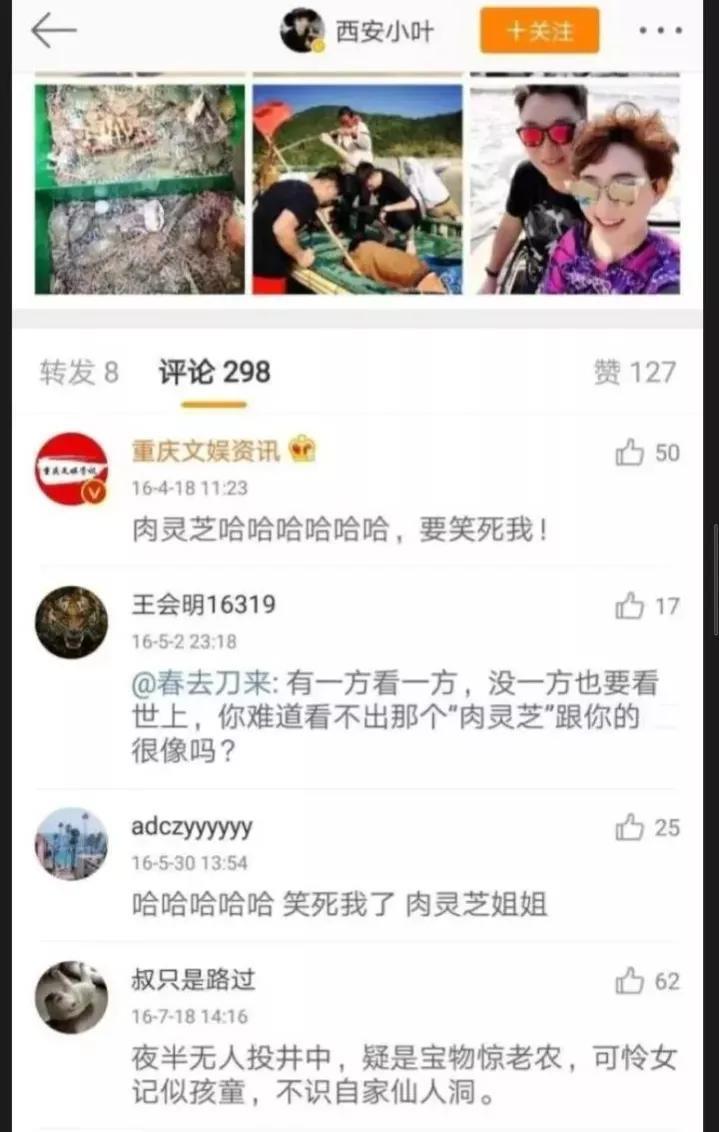Open 叔只是路过's profile avatar

click(x=72, y=997)
